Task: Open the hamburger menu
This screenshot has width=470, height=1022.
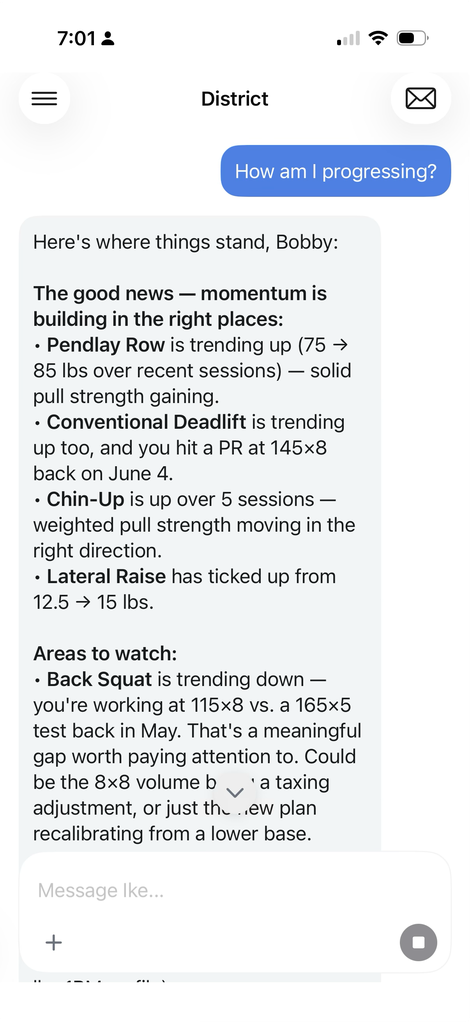Action: [44, 98]
